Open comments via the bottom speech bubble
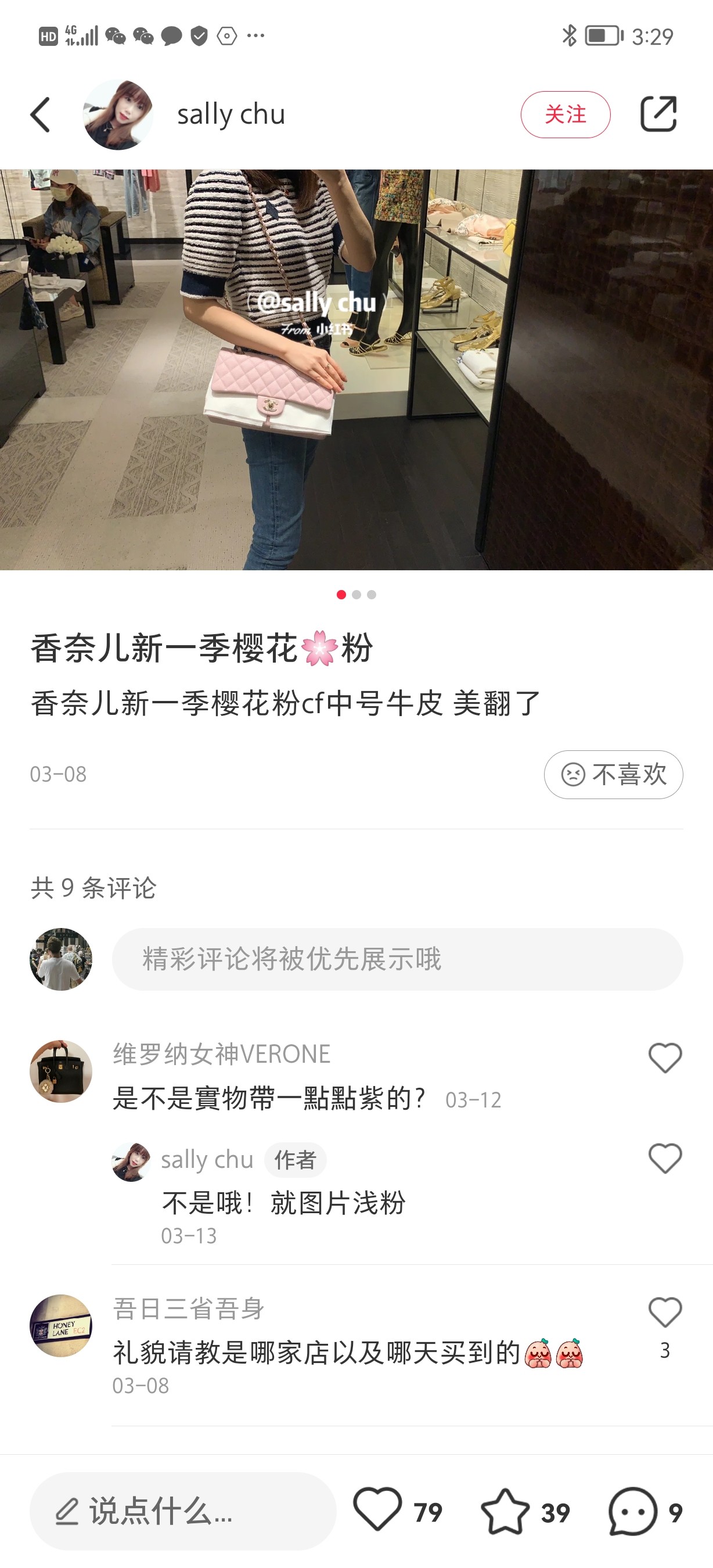Screen dimensions: 713x1568 coord(633,1511)
